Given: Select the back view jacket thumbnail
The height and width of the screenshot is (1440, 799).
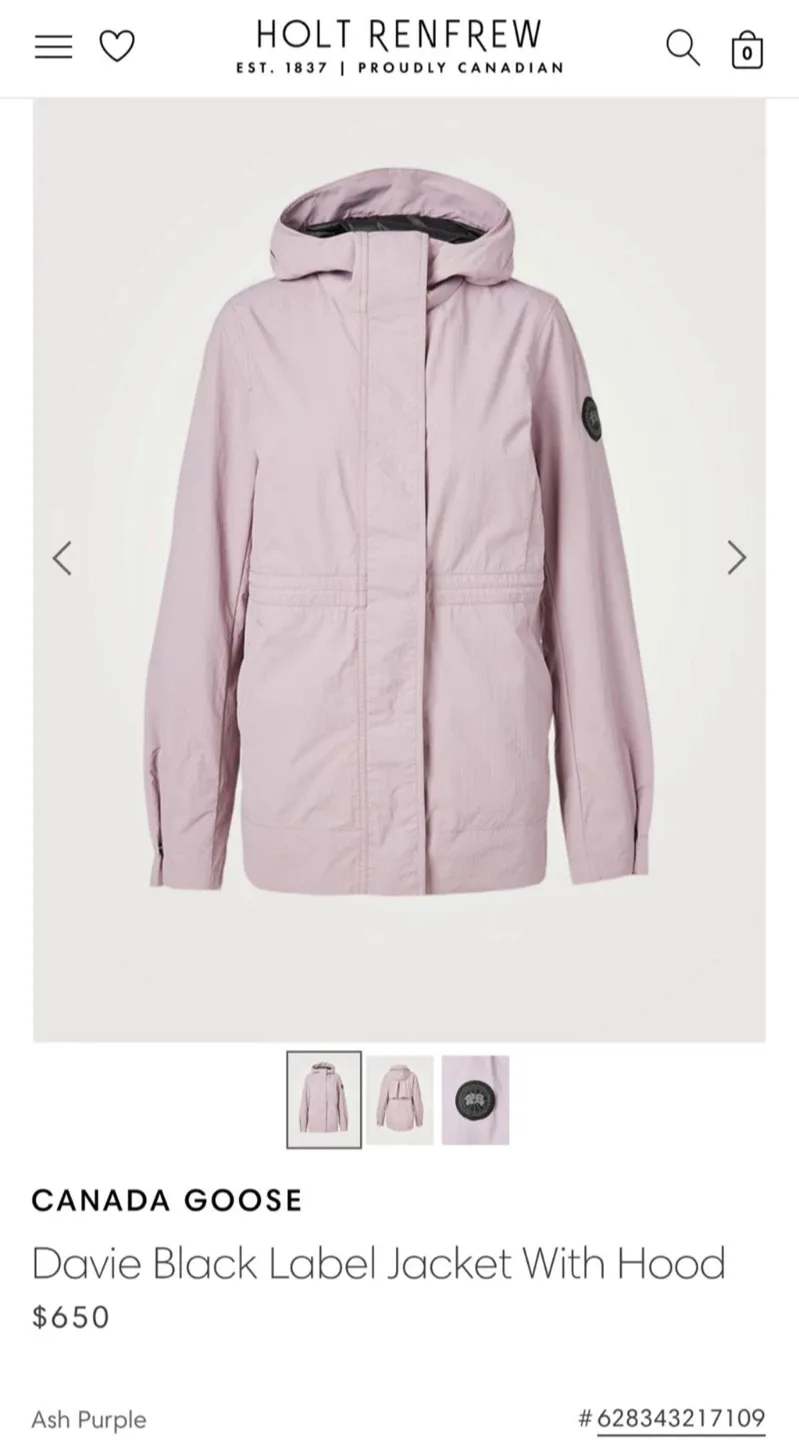Looking at the screenshot, I should [x=399, y=1099].
